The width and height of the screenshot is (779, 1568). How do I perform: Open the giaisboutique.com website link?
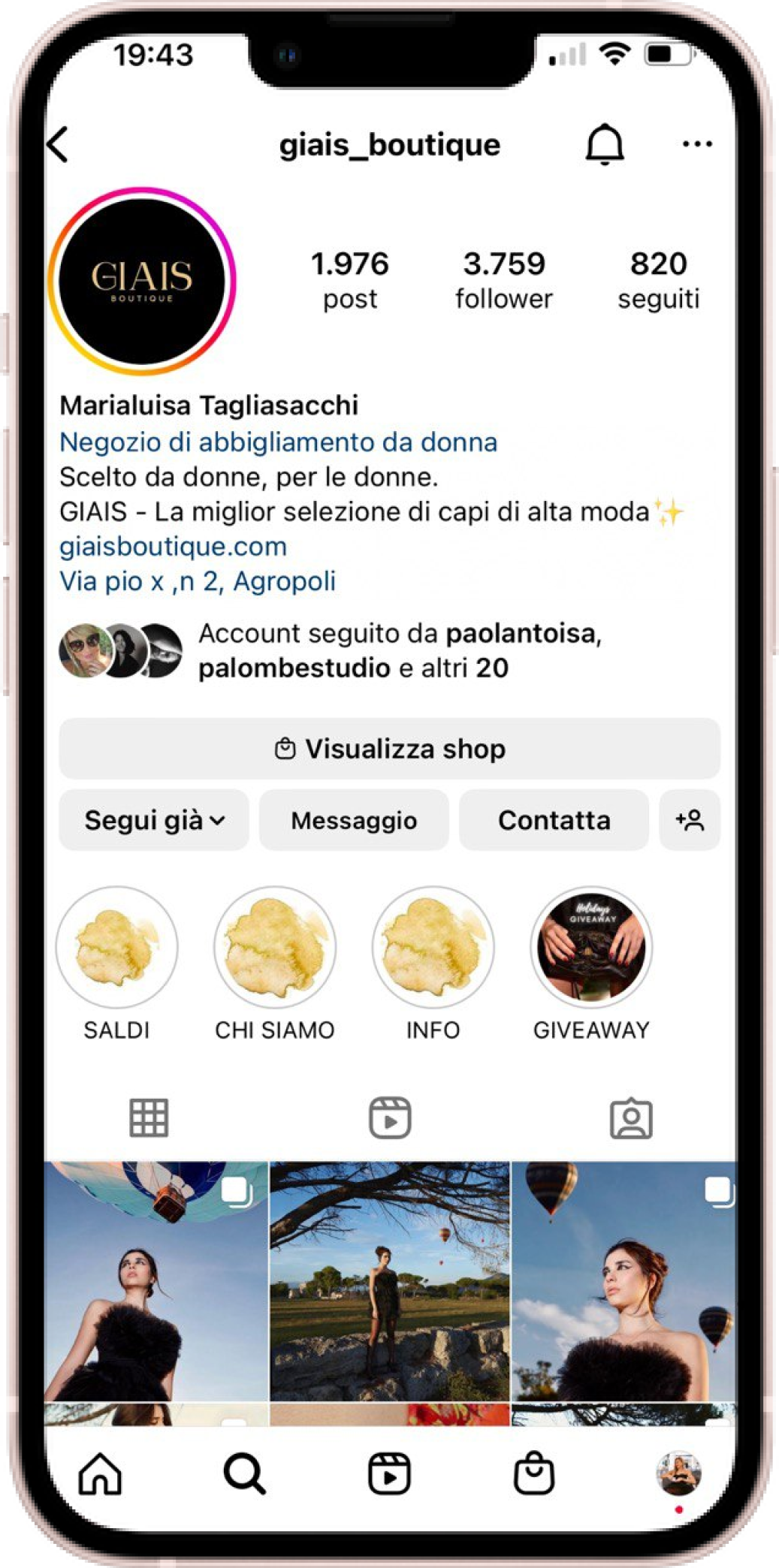pyautogui.click(x=173, y=546)
